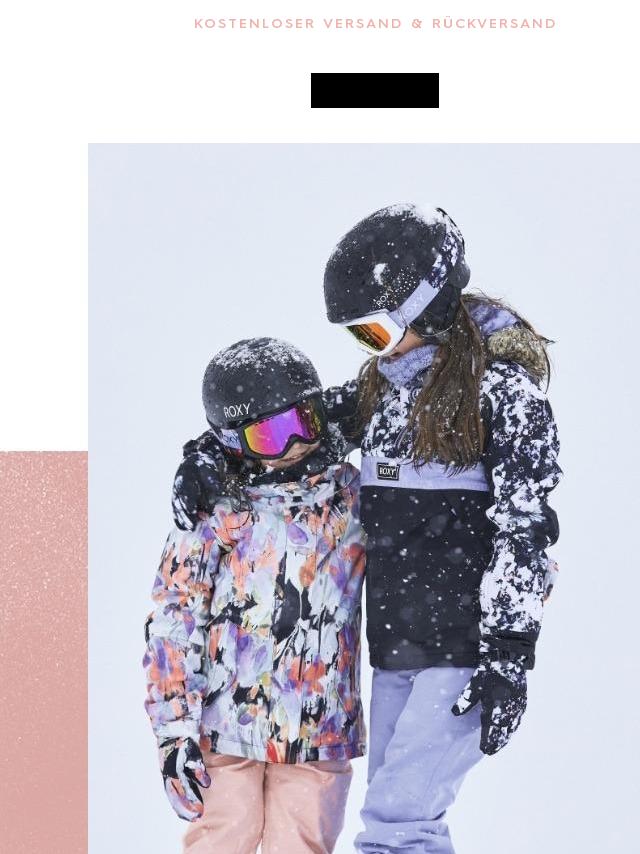Open the Roxy snow outfits hero image

point(364,498)
